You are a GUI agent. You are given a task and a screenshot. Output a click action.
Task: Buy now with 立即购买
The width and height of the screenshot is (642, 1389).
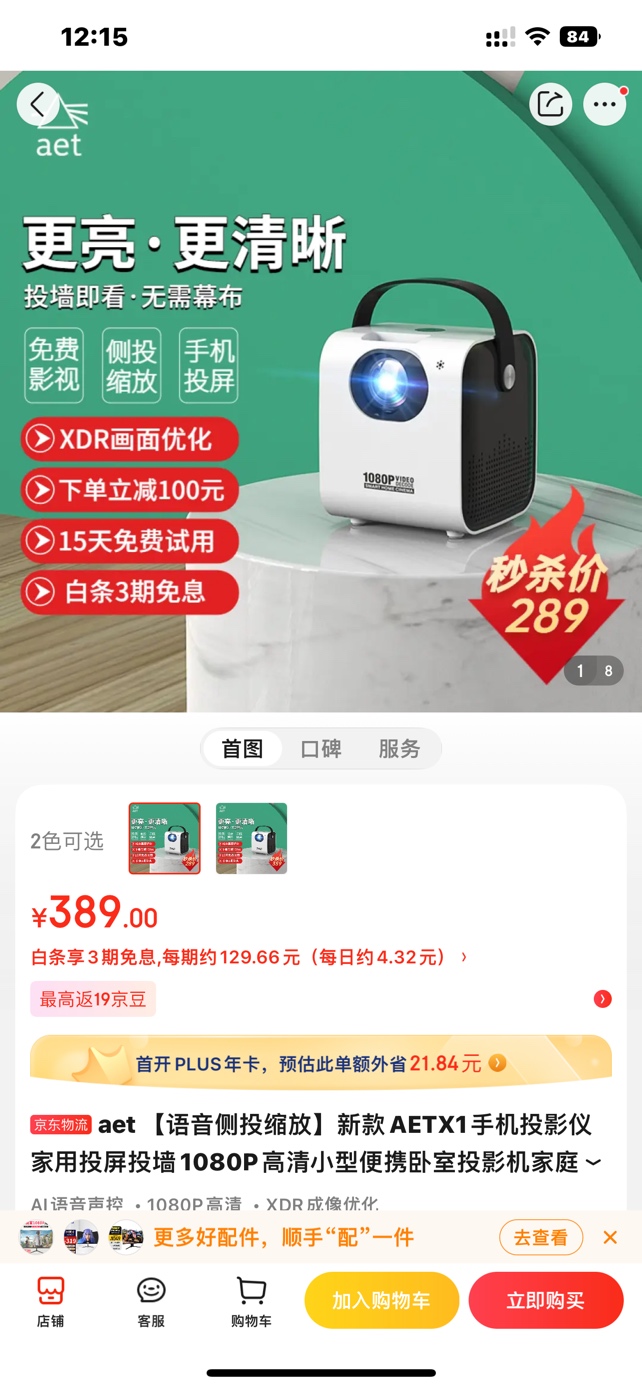545,1300
